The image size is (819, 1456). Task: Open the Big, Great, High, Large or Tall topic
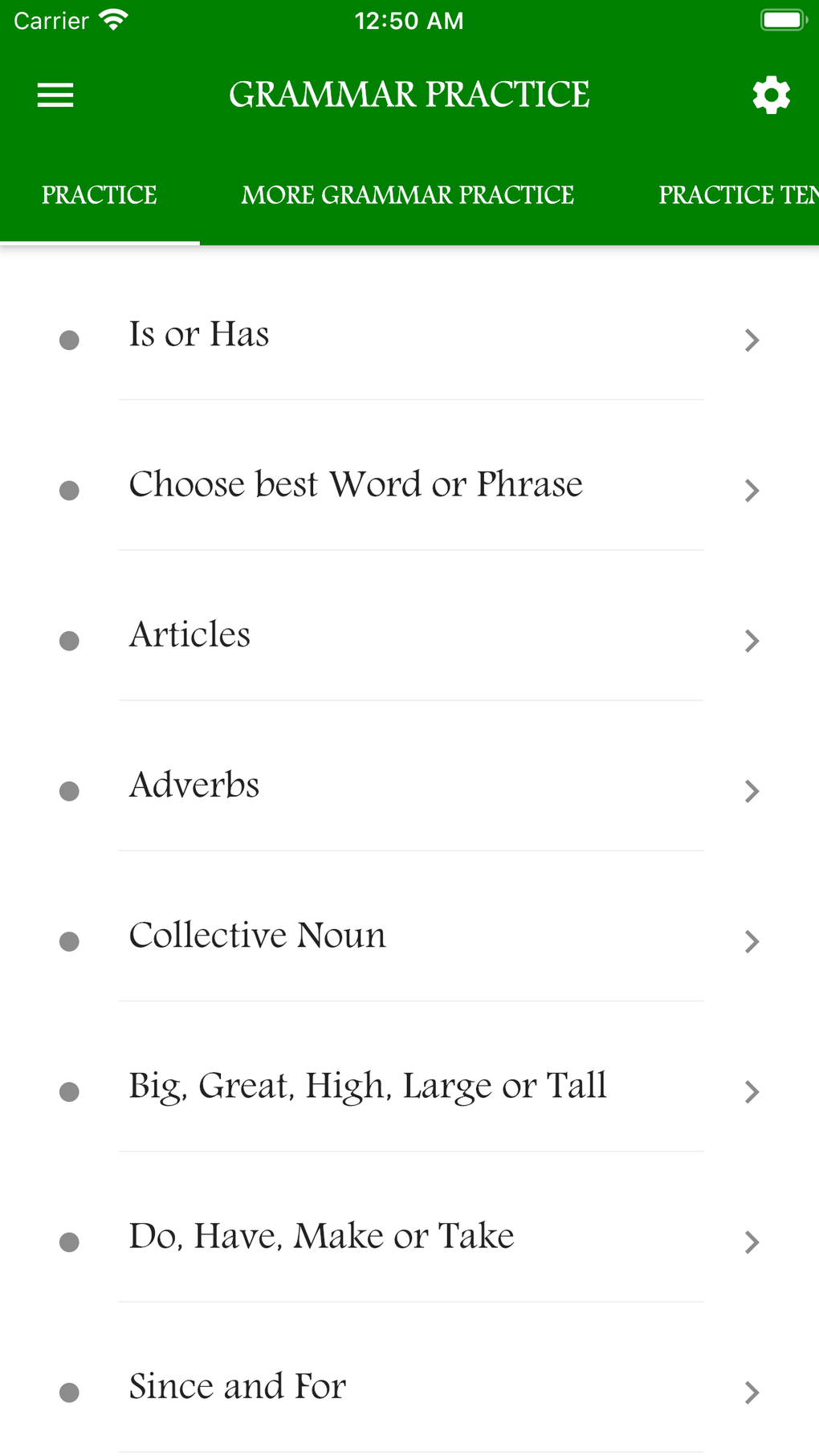click(x=368, y=1086)
